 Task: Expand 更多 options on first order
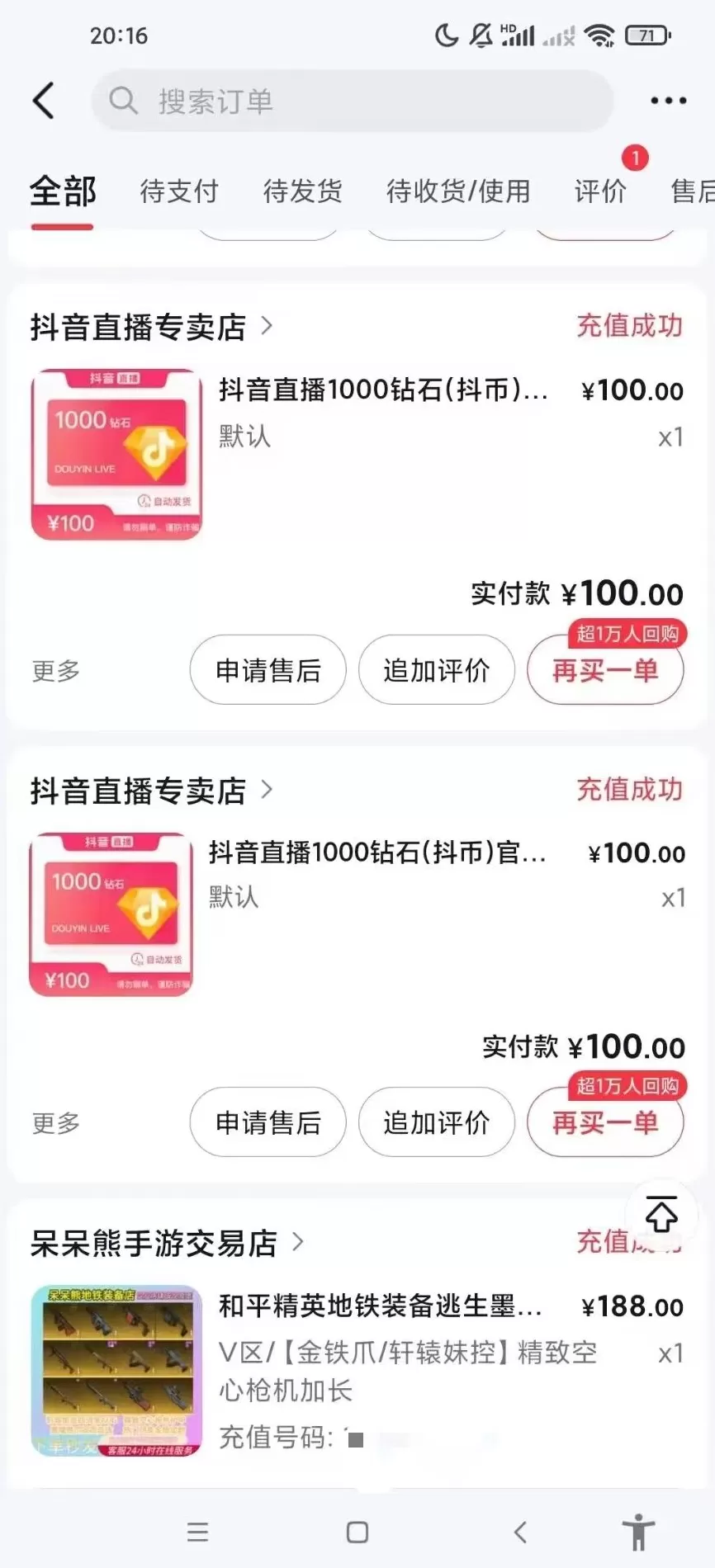click(x=54, y=670)
